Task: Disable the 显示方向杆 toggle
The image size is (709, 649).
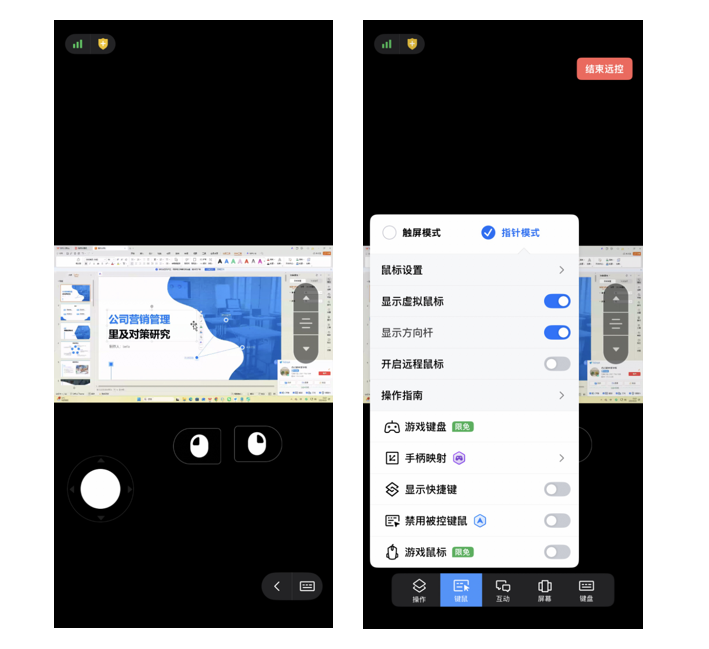Action: coord(557,332)
